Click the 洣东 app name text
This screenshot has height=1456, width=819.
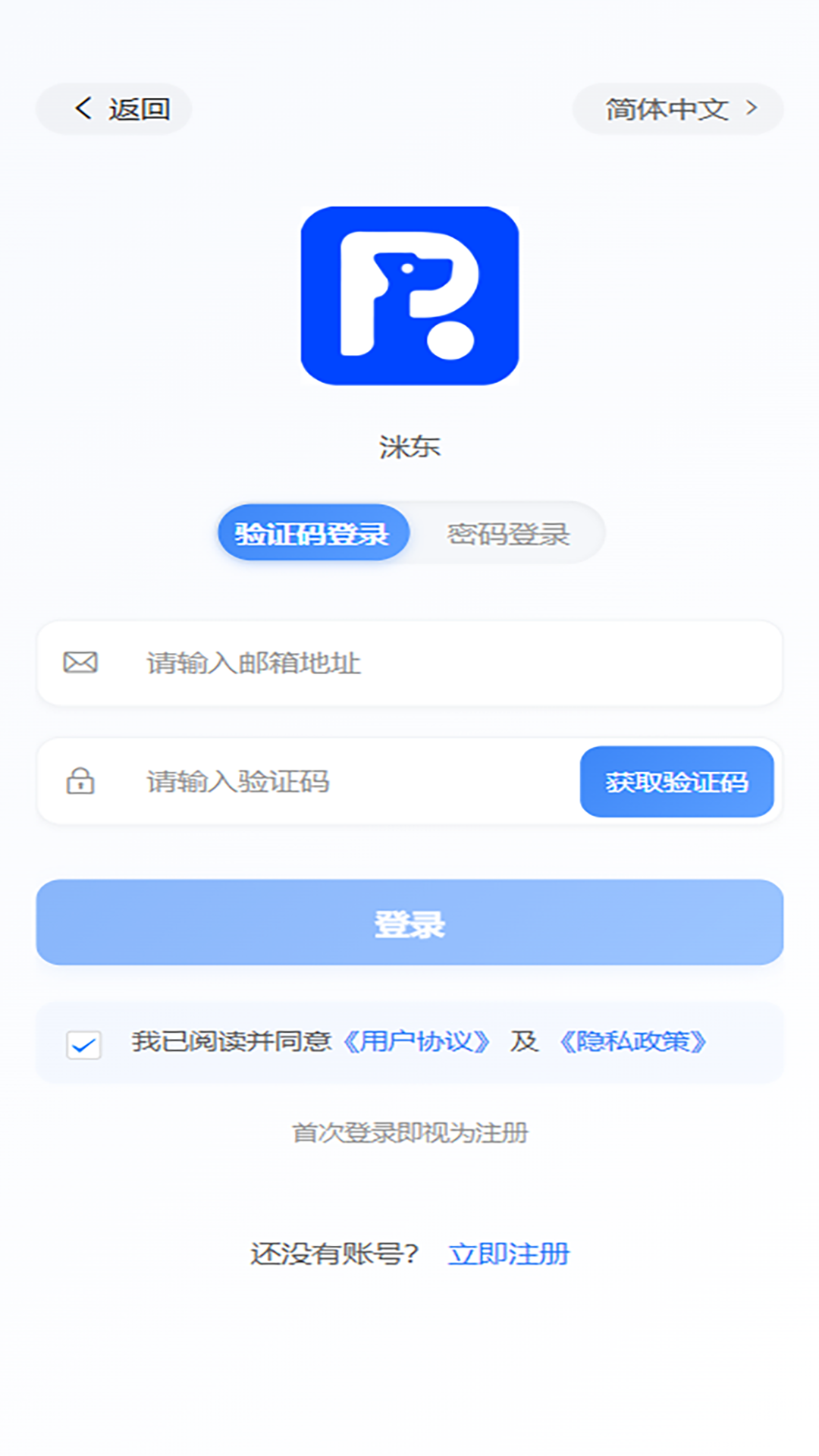[x=409, y=447]
